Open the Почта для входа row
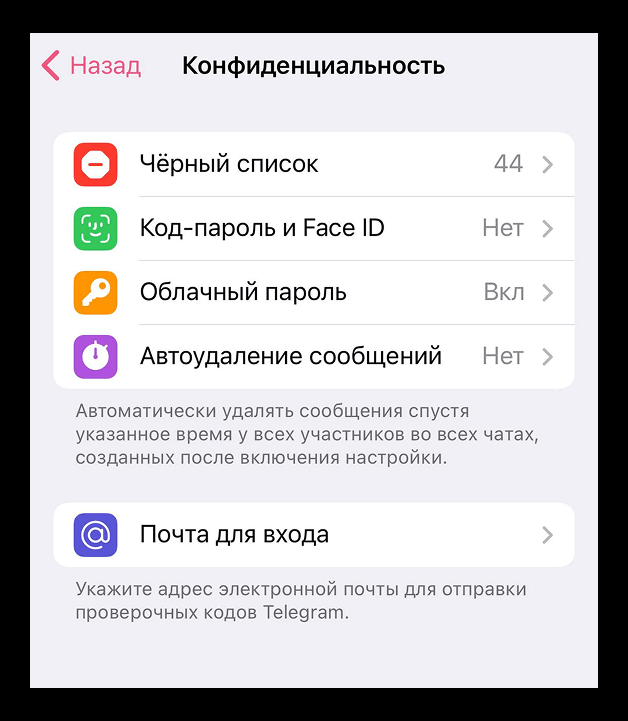 point(313,534)
